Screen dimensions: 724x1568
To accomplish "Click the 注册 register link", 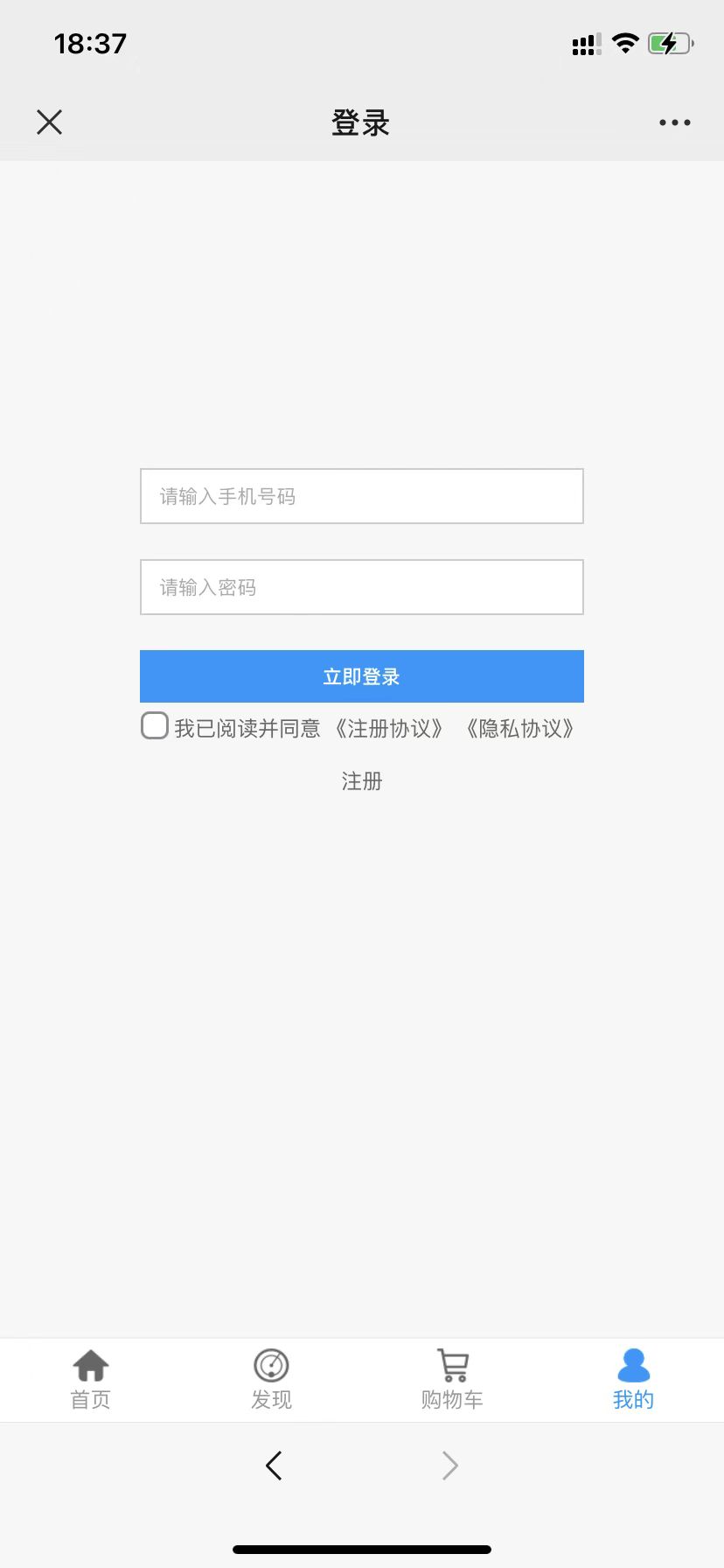I will [x=361, y=780].
